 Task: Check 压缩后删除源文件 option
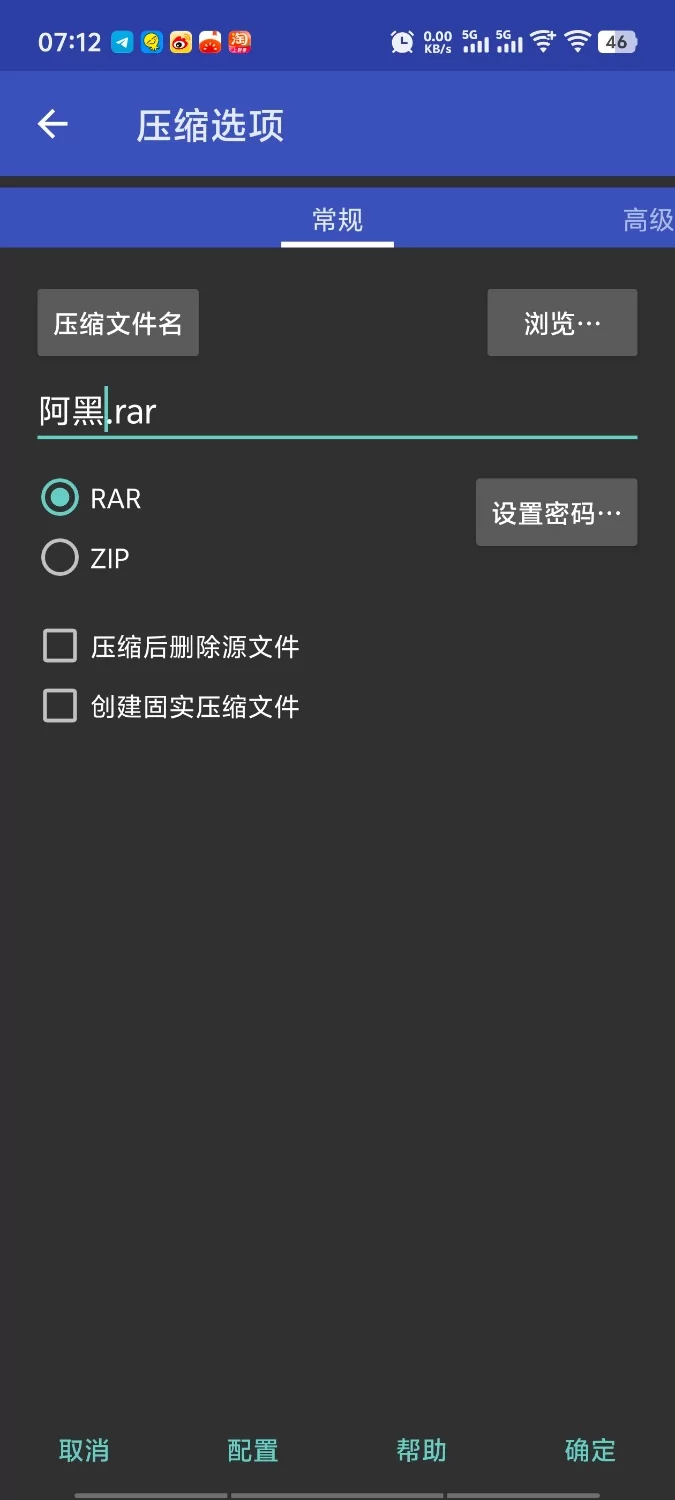(x=60, y=646)
